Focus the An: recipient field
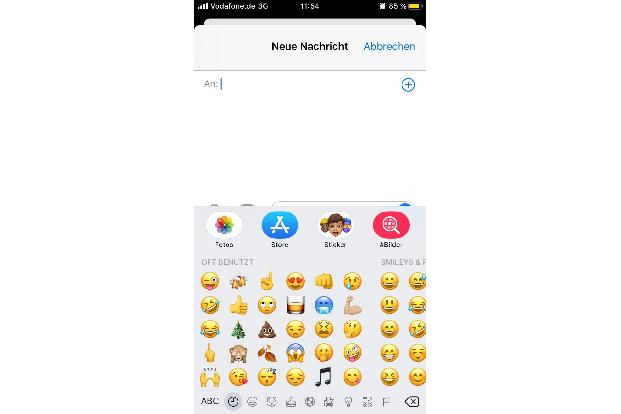The width and height of the screenshot is (621, 414). click(x=300, y=85)
